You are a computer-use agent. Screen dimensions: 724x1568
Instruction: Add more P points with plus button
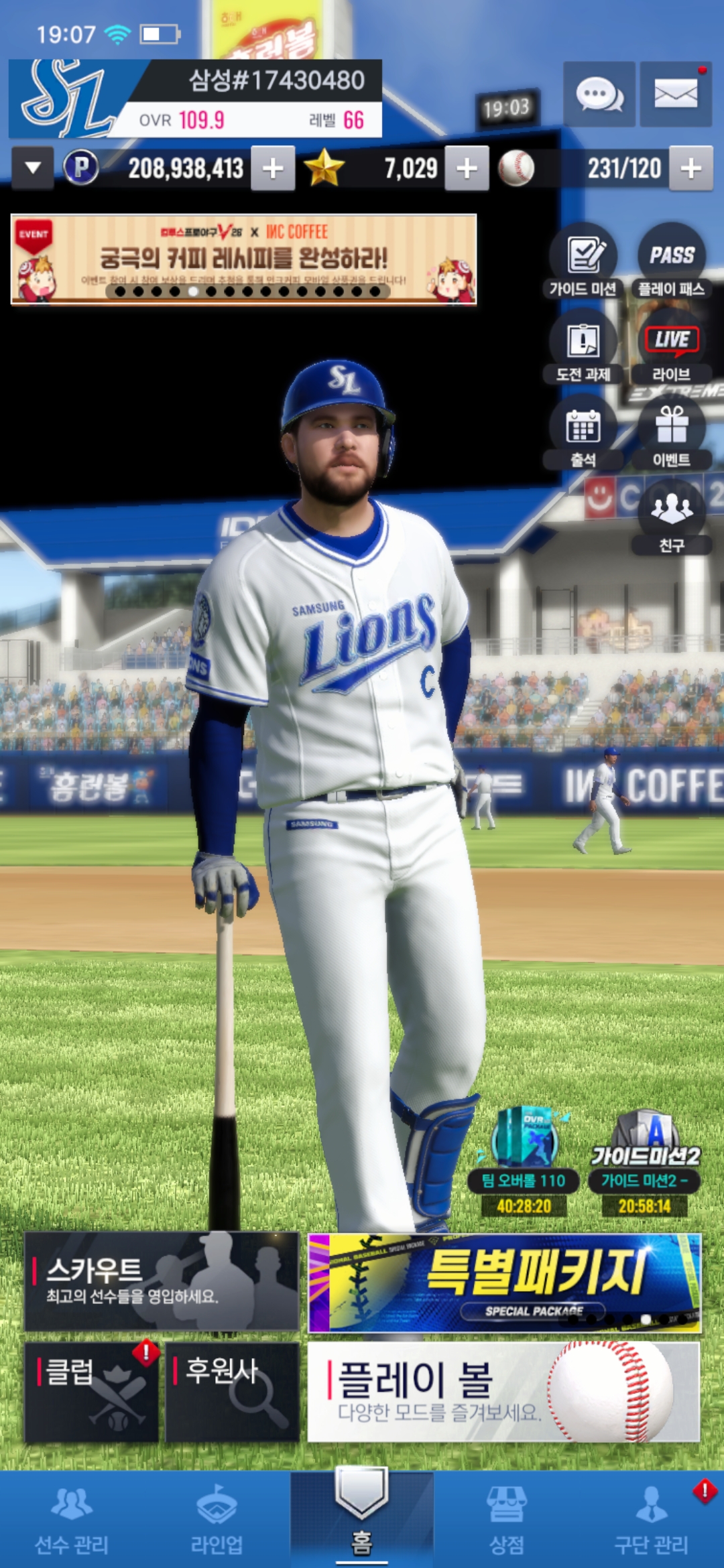point(273,168)
